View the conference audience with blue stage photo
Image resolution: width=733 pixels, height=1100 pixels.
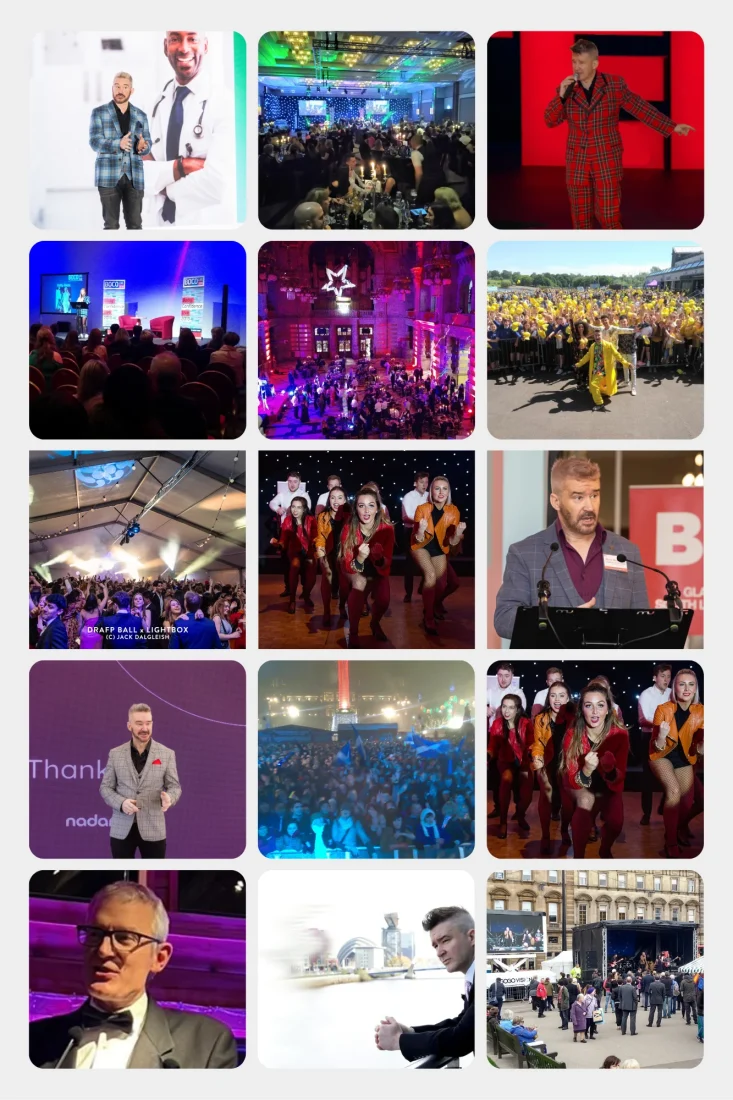tap(137, 340)
